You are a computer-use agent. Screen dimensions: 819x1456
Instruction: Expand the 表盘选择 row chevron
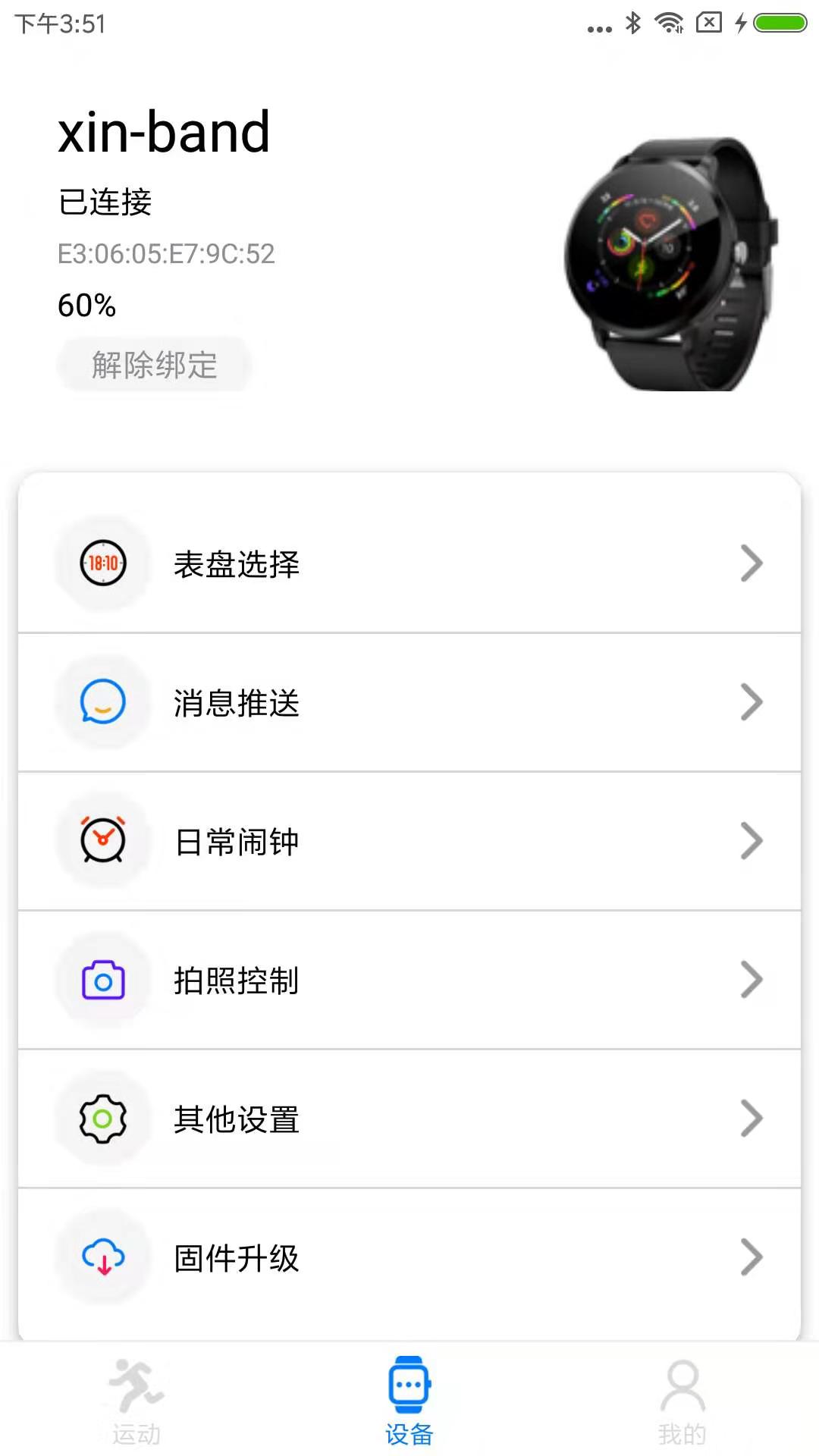pos(750,563)
